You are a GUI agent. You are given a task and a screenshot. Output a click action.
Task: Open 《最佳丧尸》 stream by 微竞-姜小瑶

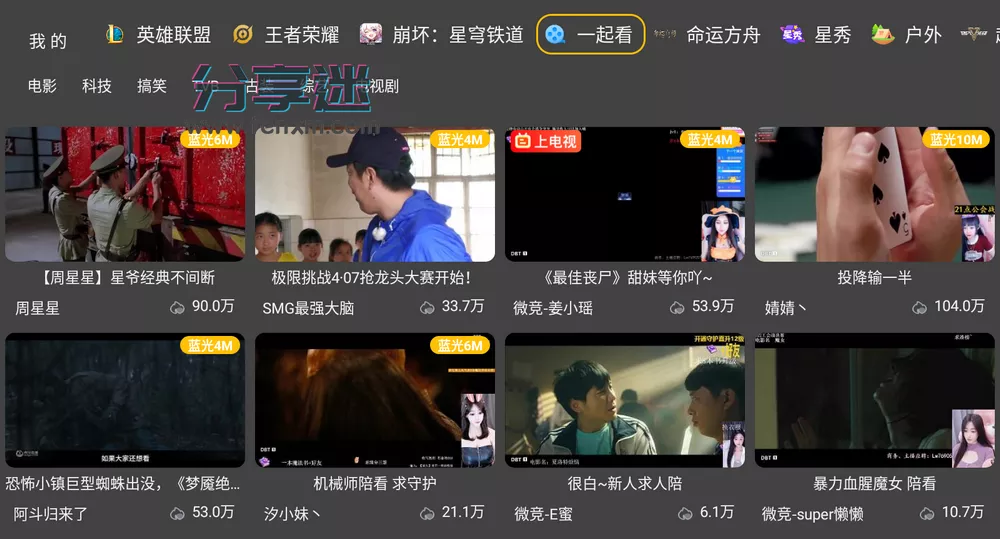tap(624, 194)
